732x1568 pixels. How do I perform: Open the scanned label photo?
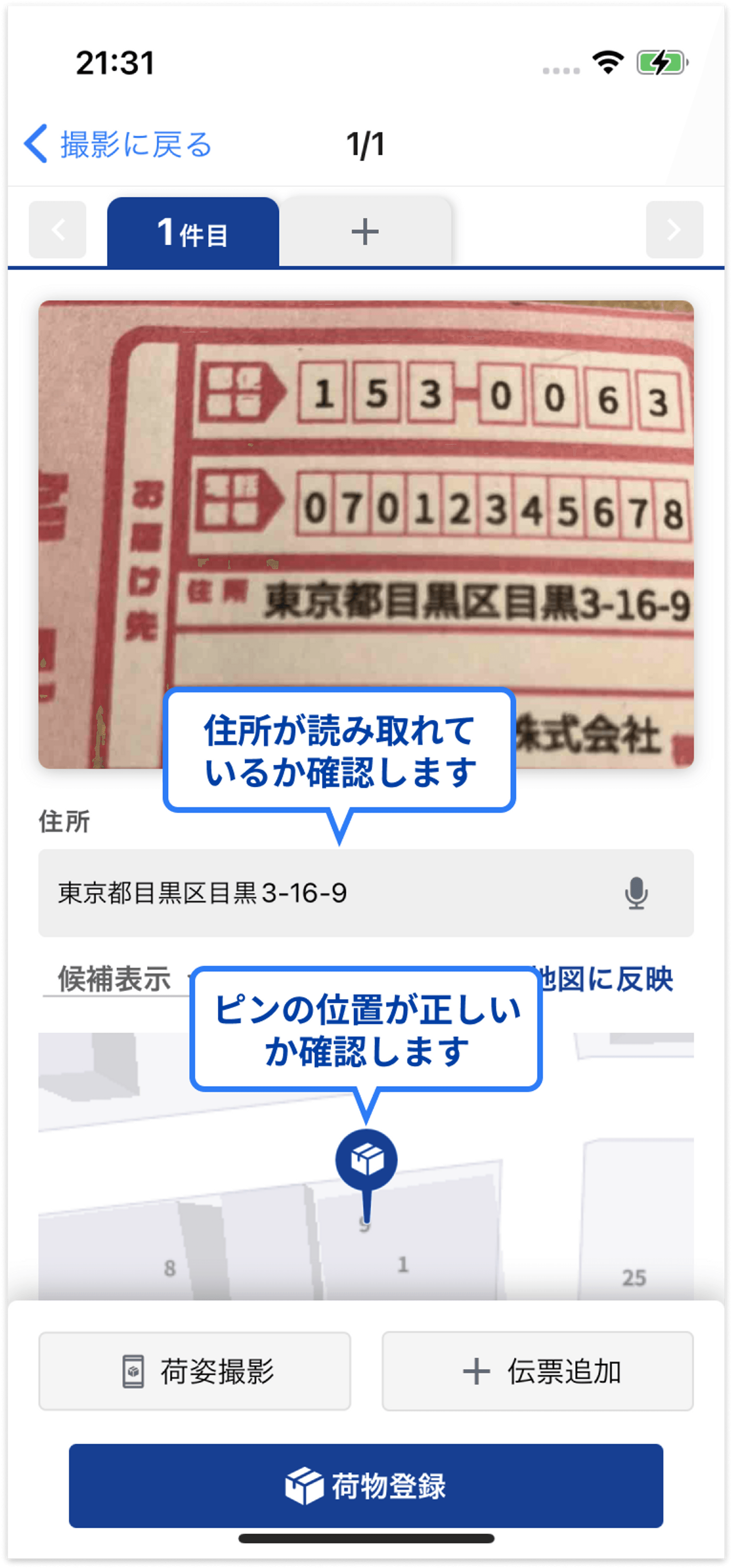click(x=366, y=534)
